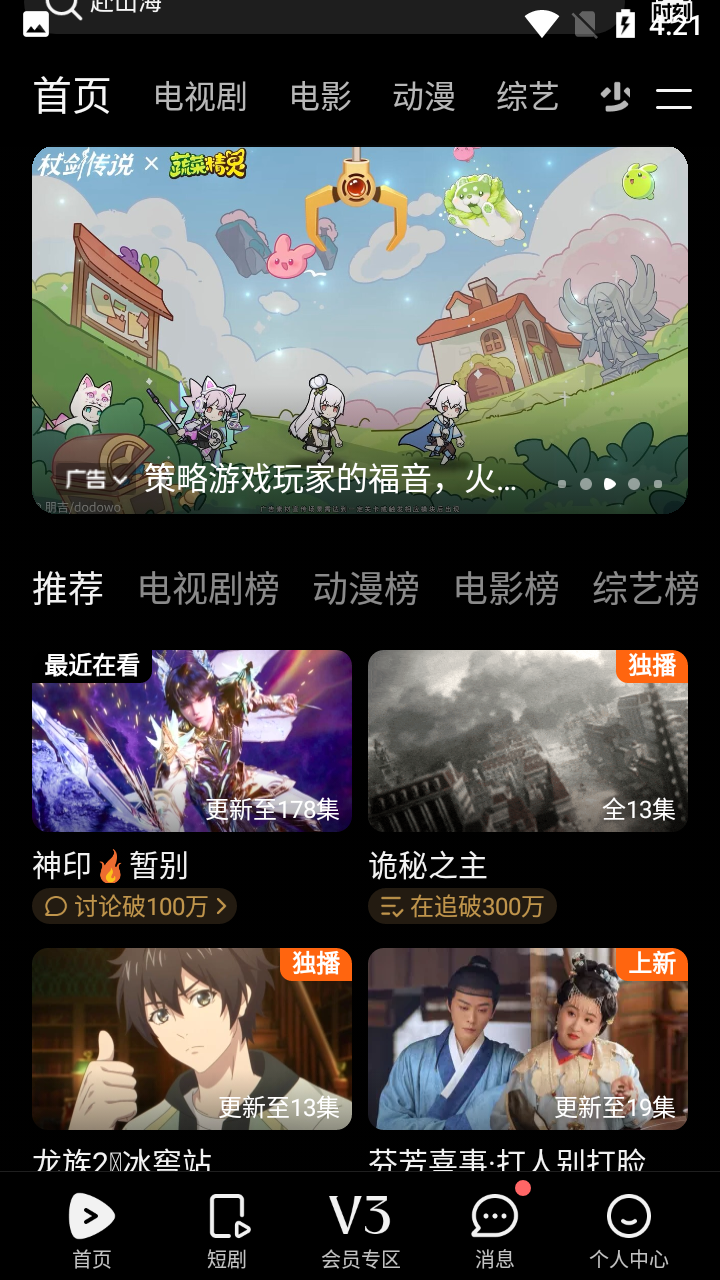
Task: Select the 综艺榜 ranking
Action: [645, 589]
